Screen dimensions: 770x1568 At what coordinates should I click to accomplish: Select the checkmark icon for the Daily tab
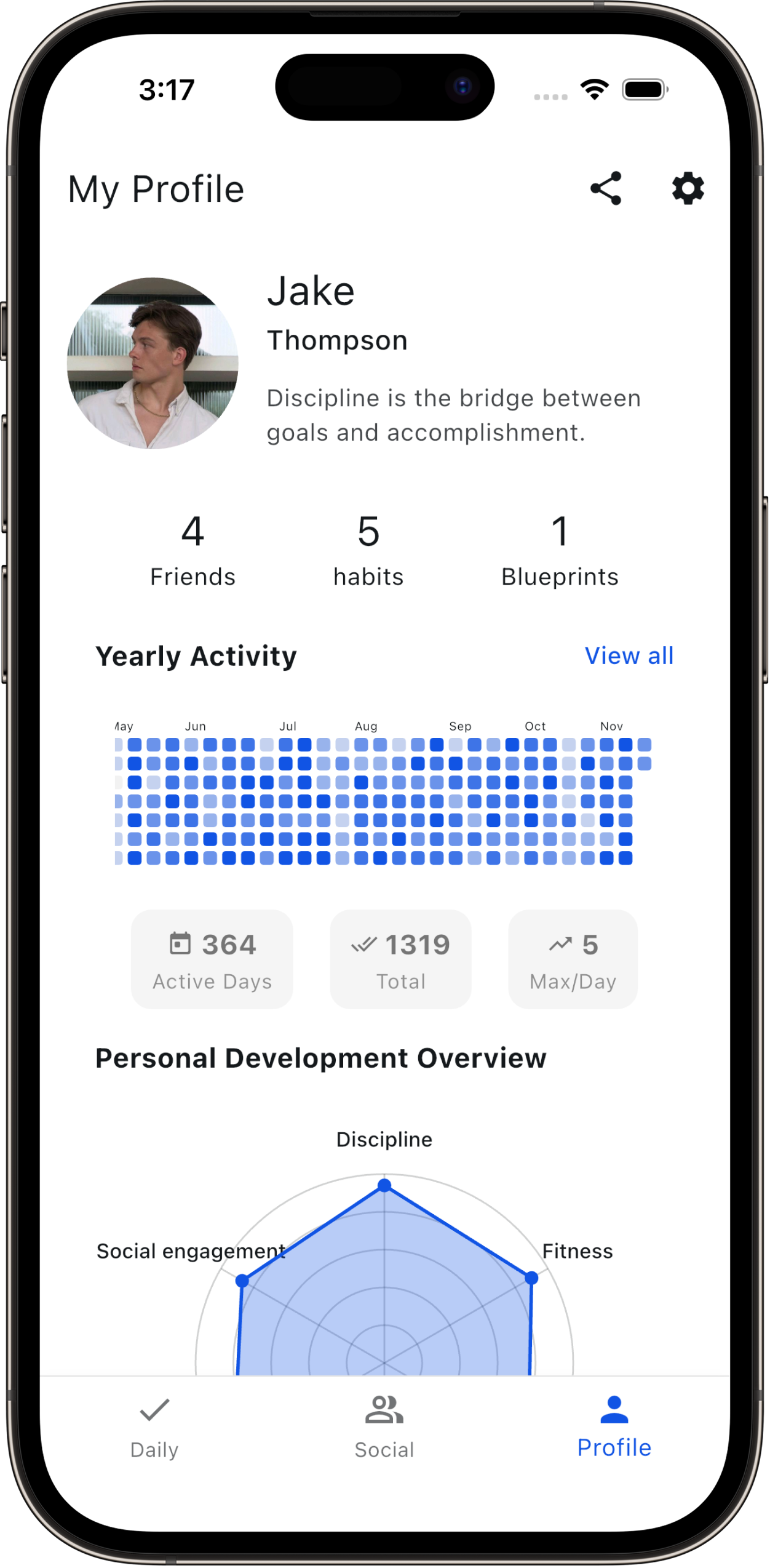[x=153, y=1410]
